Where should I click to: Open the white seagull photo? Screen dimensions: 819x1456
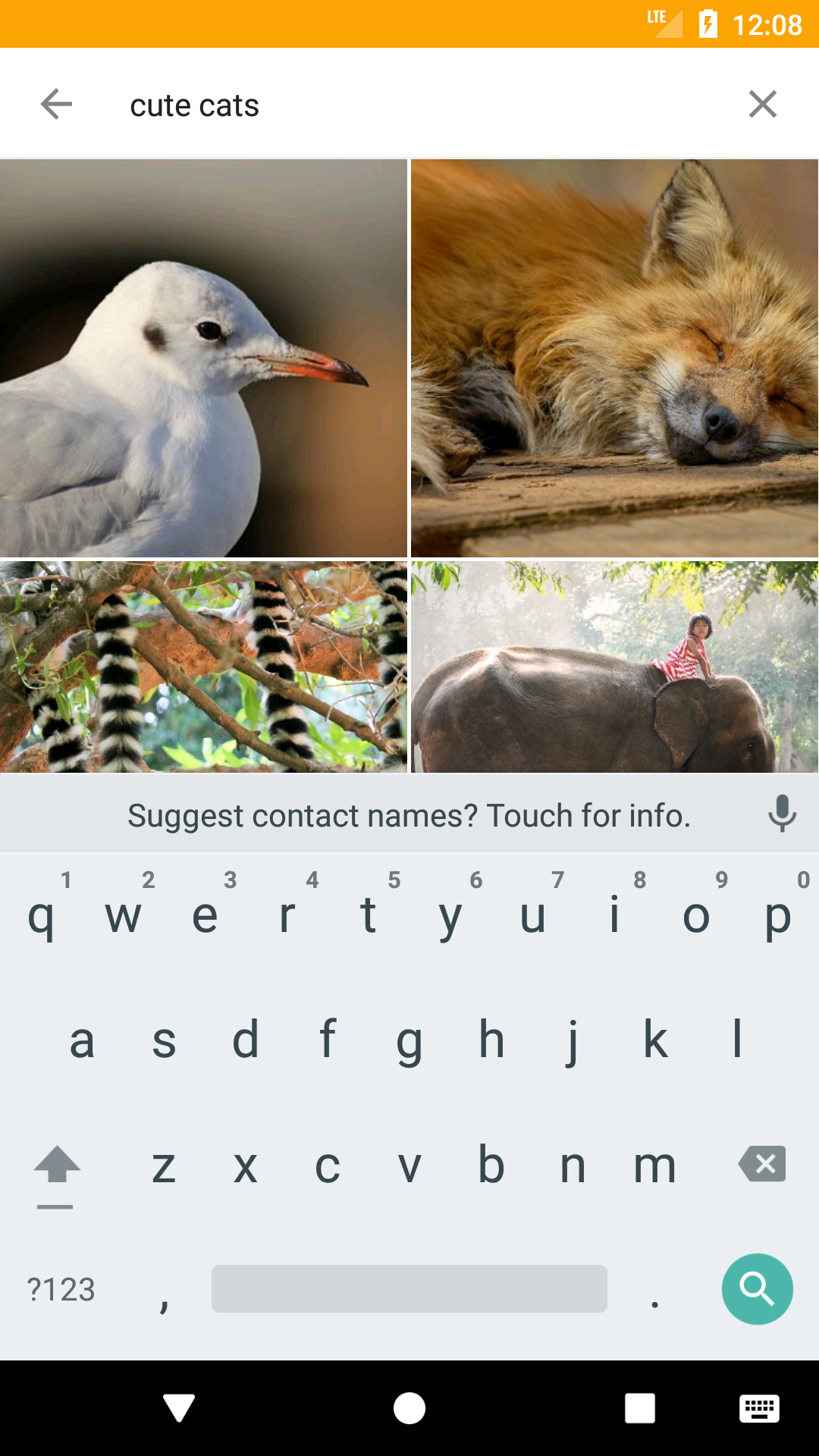[x=203, y=358]
